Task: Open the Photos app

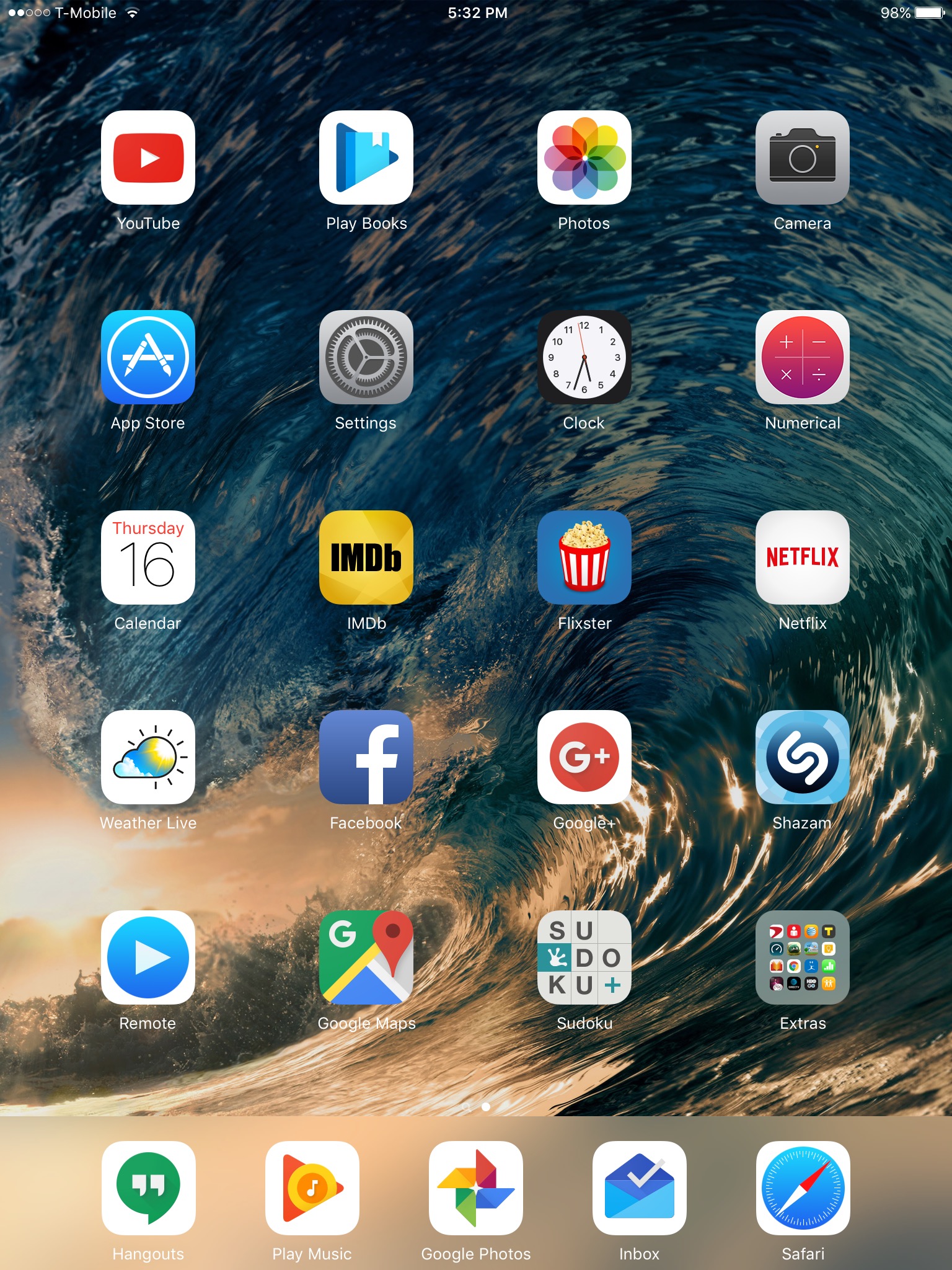Action: pyautogui.click(x=584, y=158)
